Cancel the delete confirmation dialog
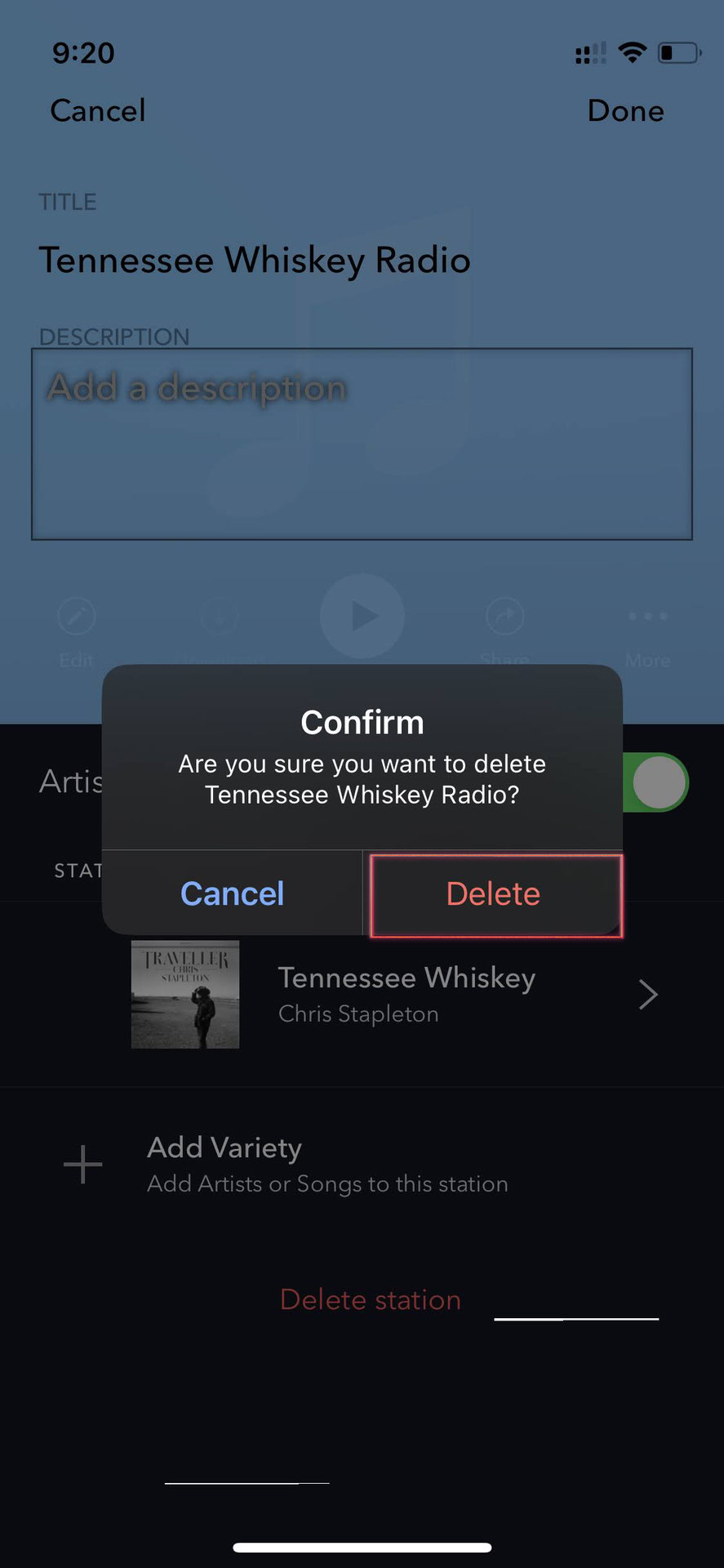724x1568 pixels. click(x=233, y=894)
